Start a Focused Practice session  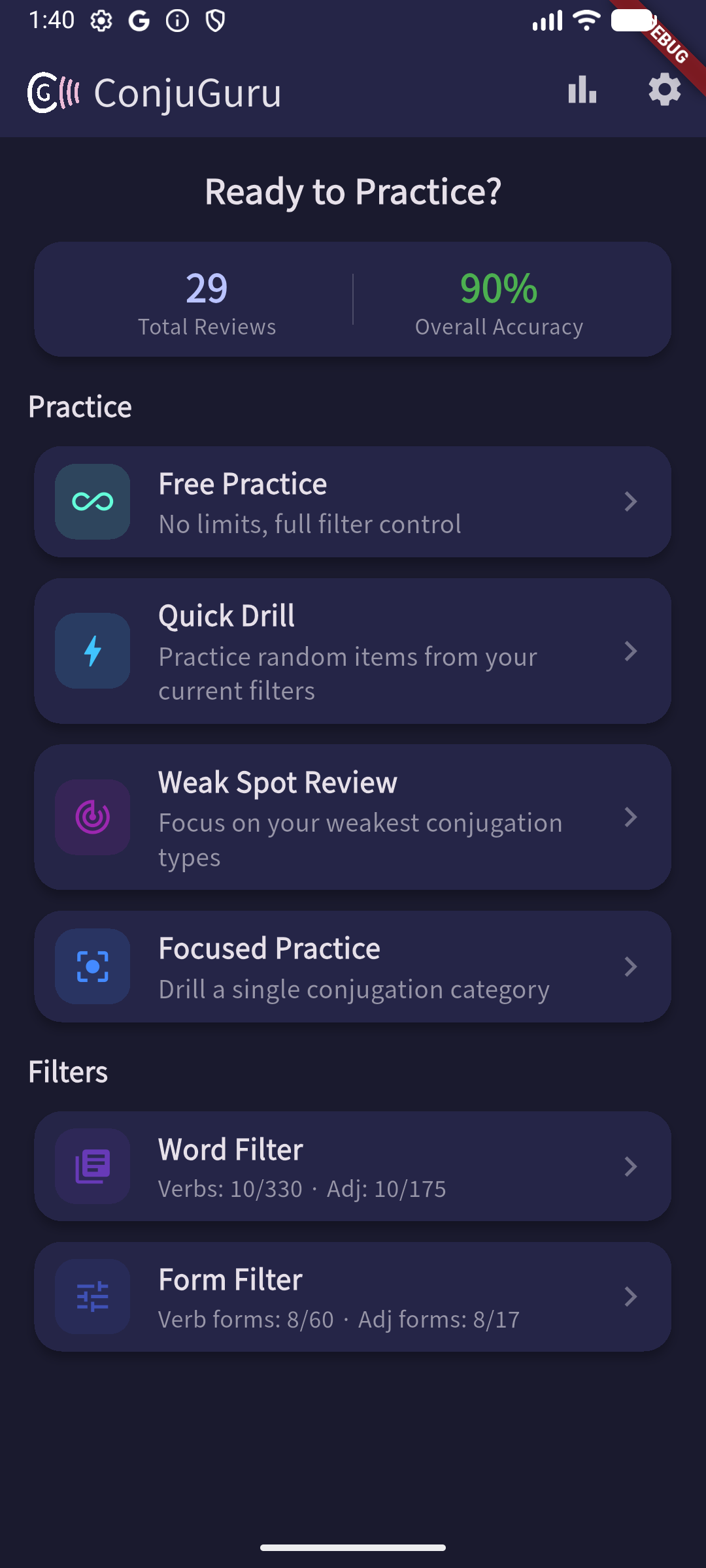pyautogui.click(x=353, y=967)
